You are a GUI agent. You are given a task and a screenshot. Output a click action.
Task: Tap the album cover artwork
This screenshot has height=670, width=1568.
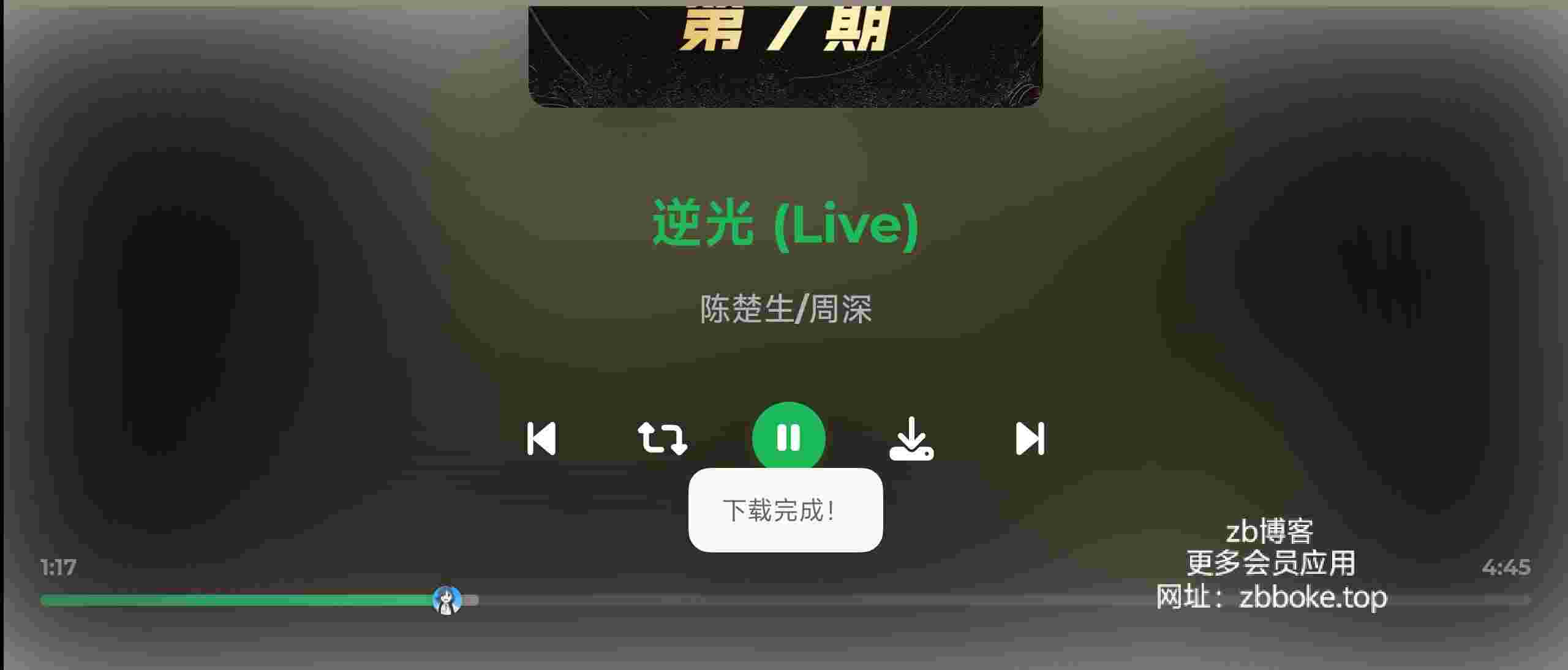pos(785,54)
